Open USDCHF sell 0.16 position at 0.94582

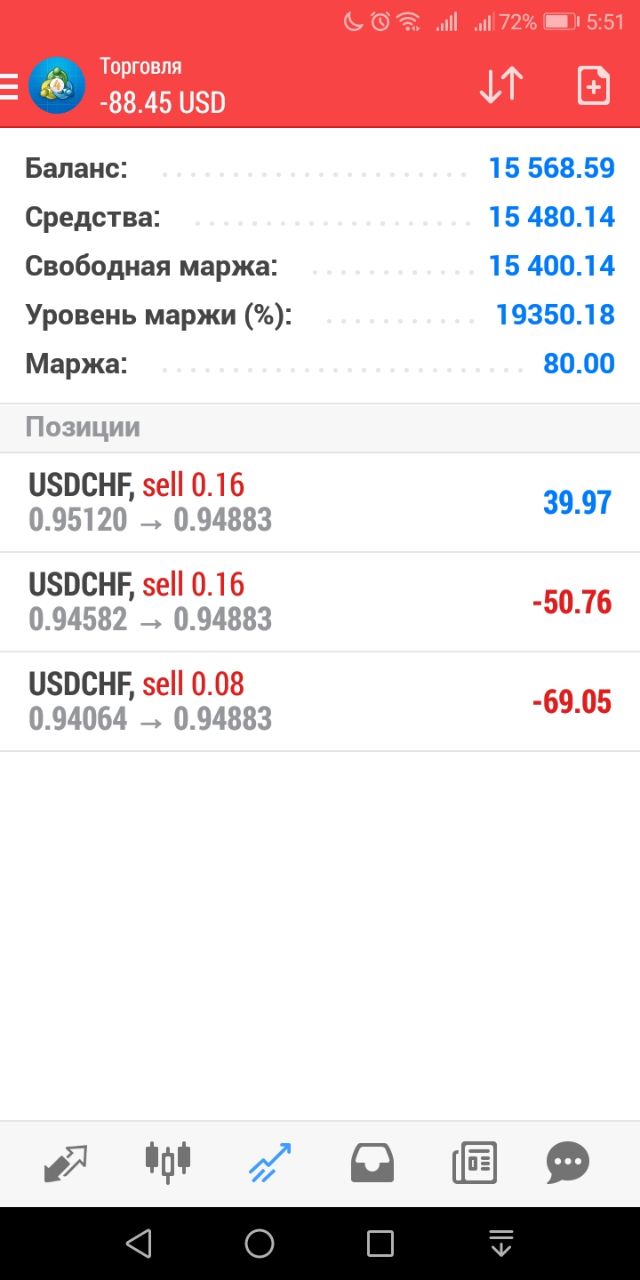[320, 602]
